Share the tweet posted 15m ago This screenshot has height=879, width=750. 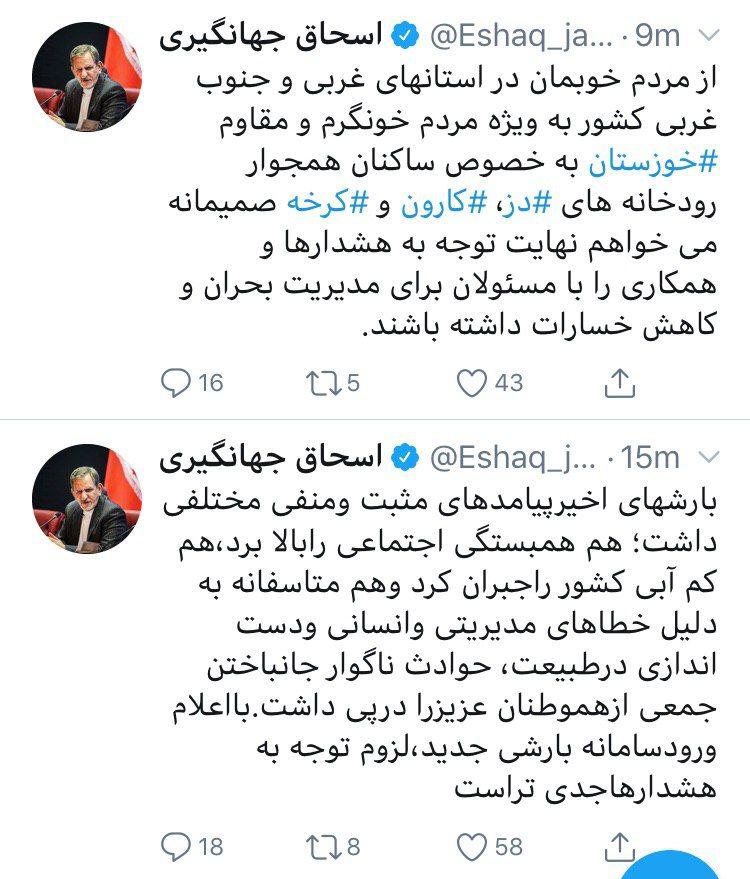coord(620,847)
